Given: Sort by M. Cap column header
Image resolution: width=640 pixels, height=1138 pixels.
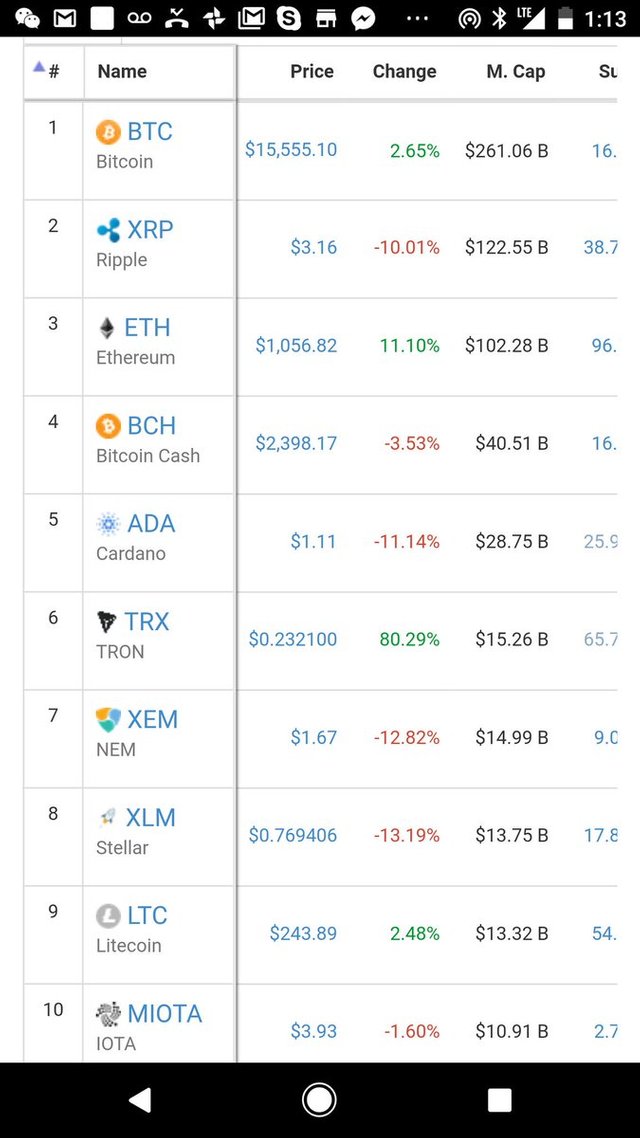Looking at the screenshot, I should (515, 71).
